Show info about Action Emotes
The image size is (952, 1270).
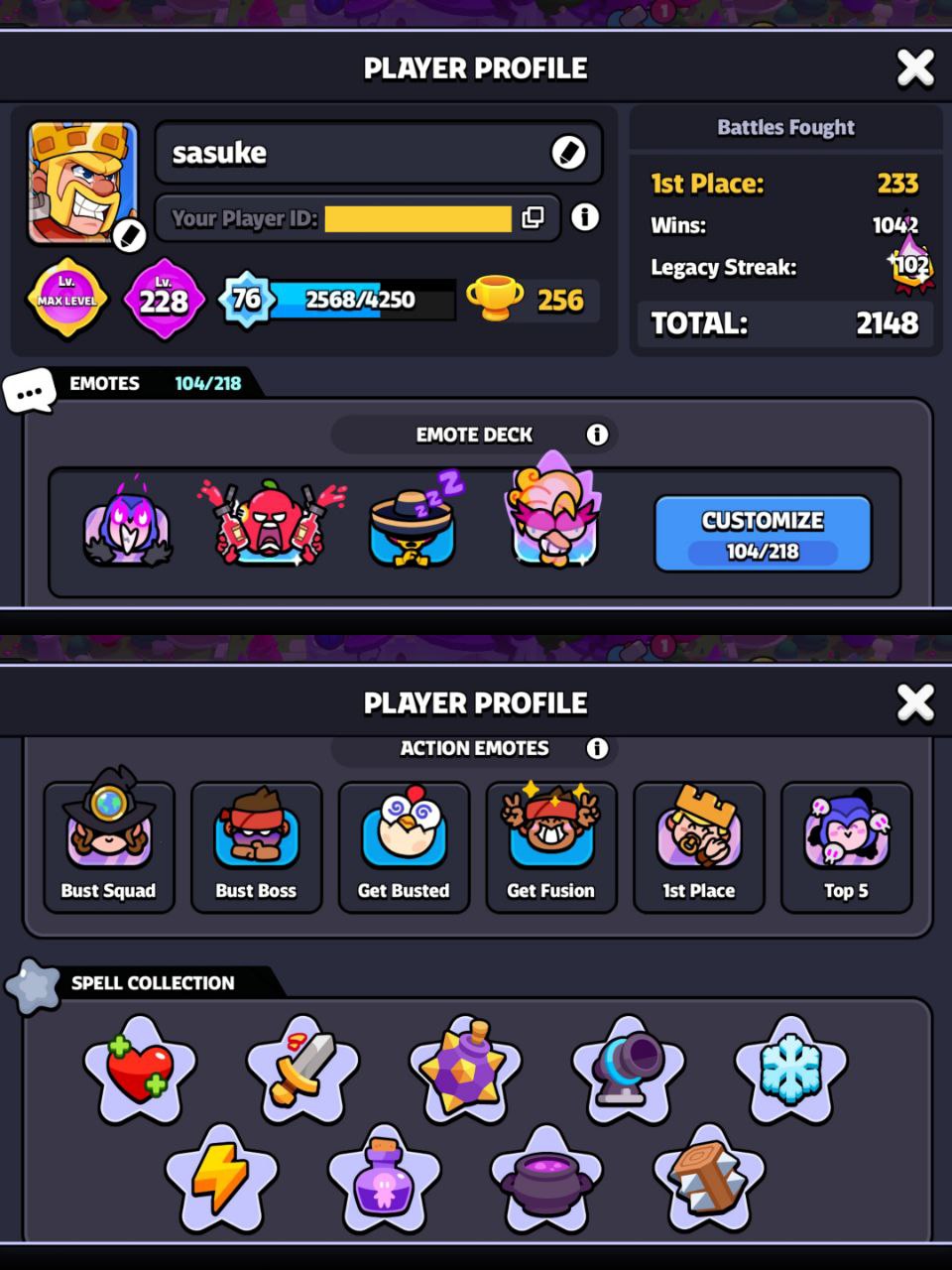click(597, 748)
